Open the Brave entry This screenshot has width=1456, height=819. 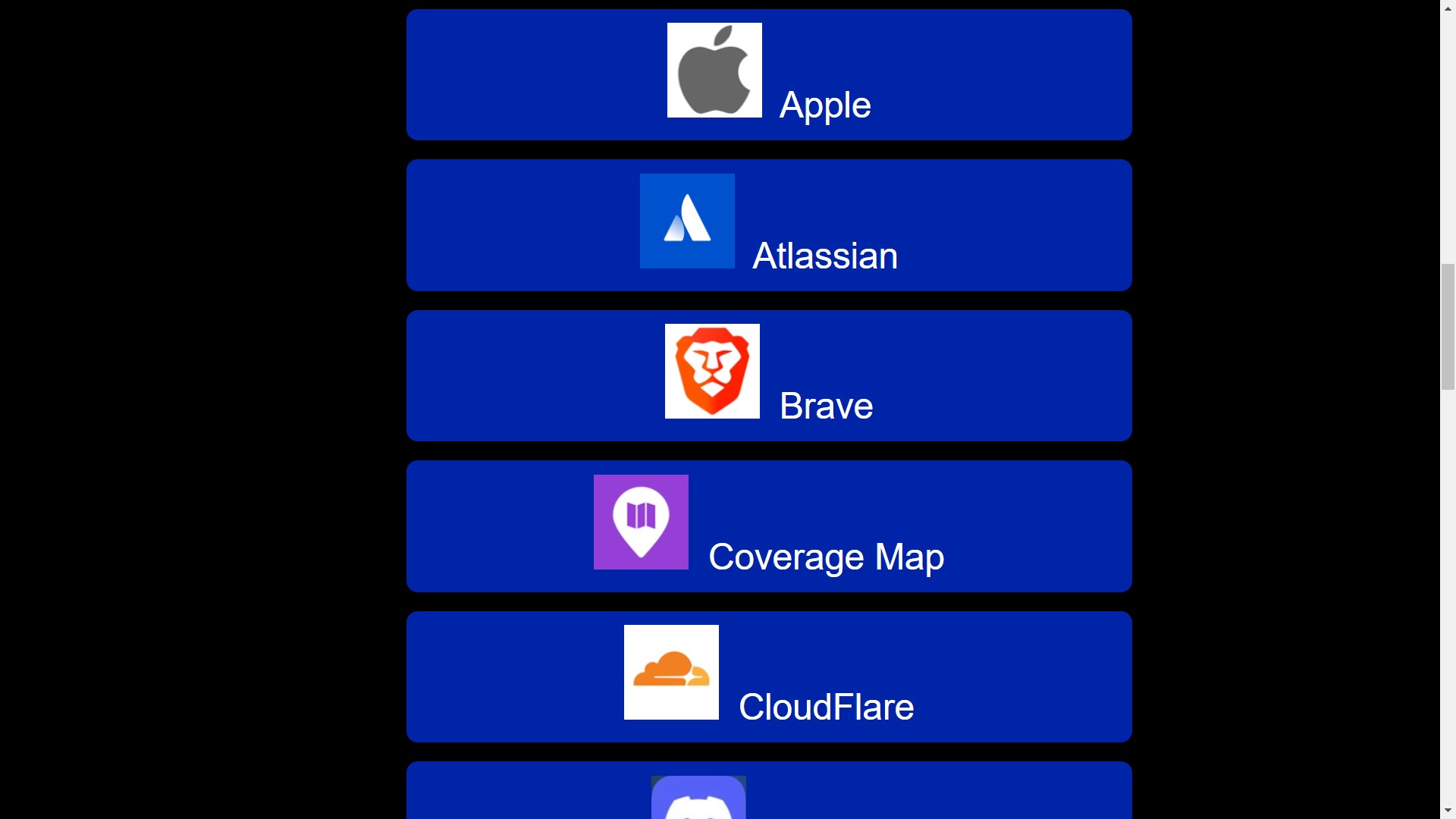[x=768, y=375]
